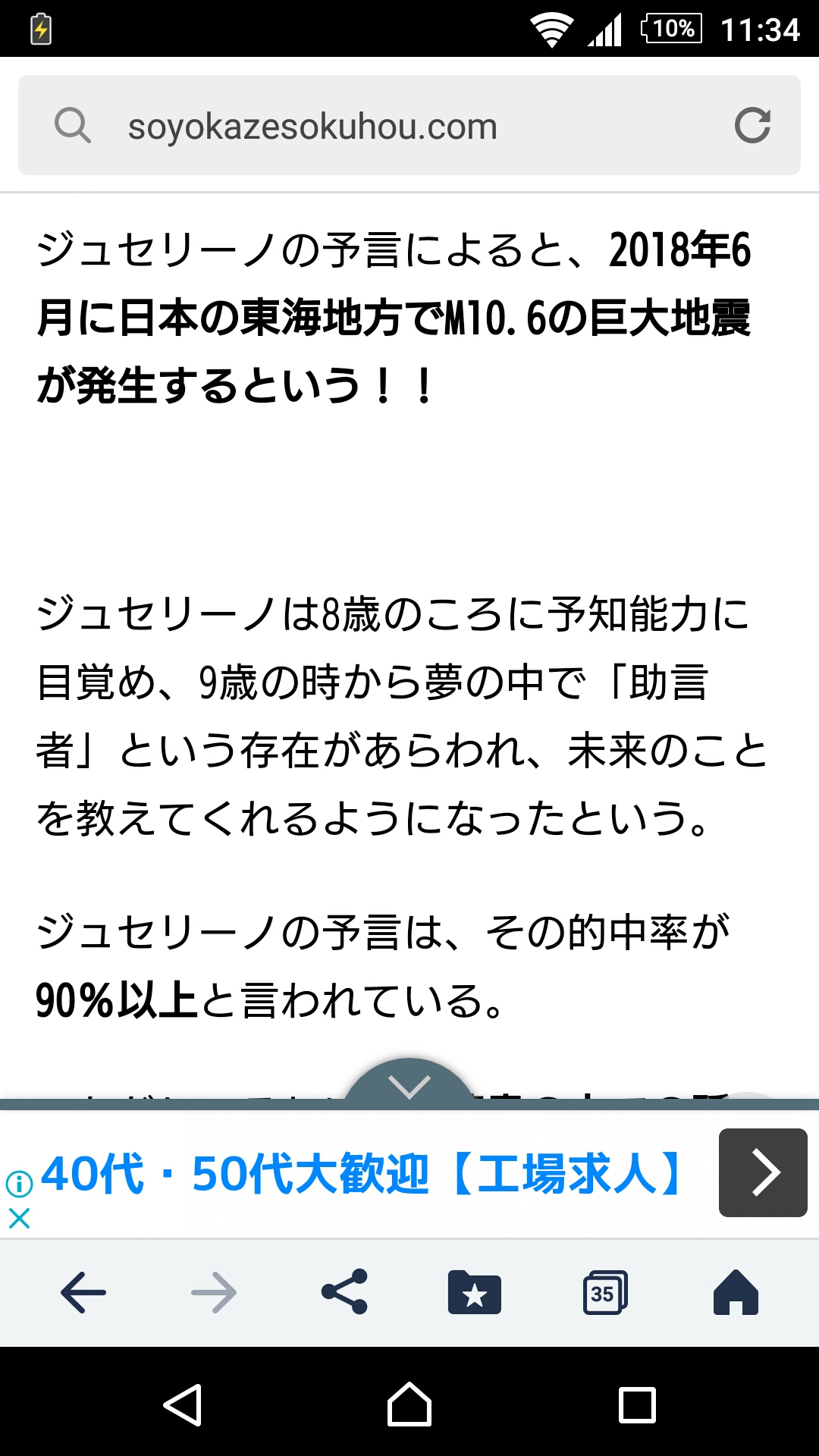Go to the browser home page
The width and height of the screenshot is (819, 1456).
[736, 1292]
